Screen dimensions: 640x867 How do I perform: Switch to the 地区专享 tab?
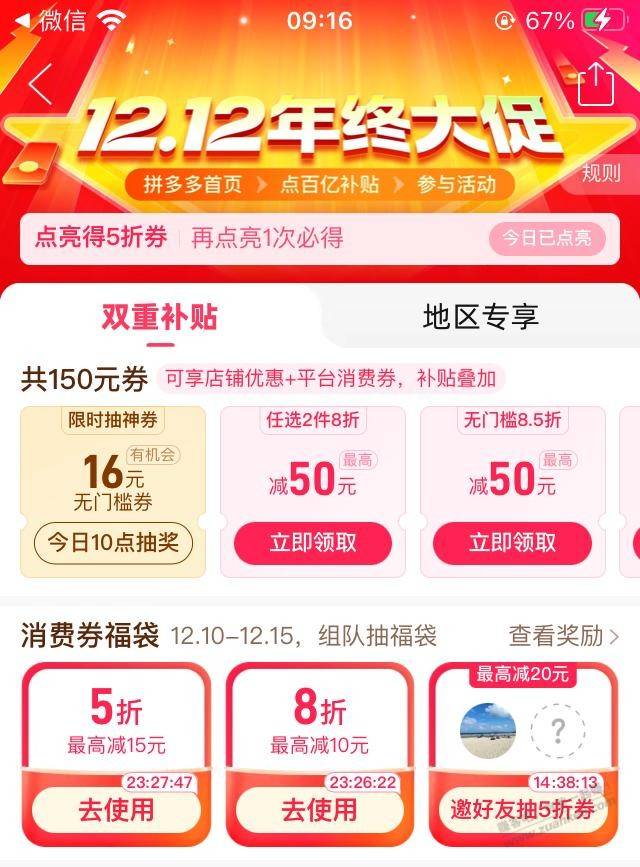tap(481, 318)
